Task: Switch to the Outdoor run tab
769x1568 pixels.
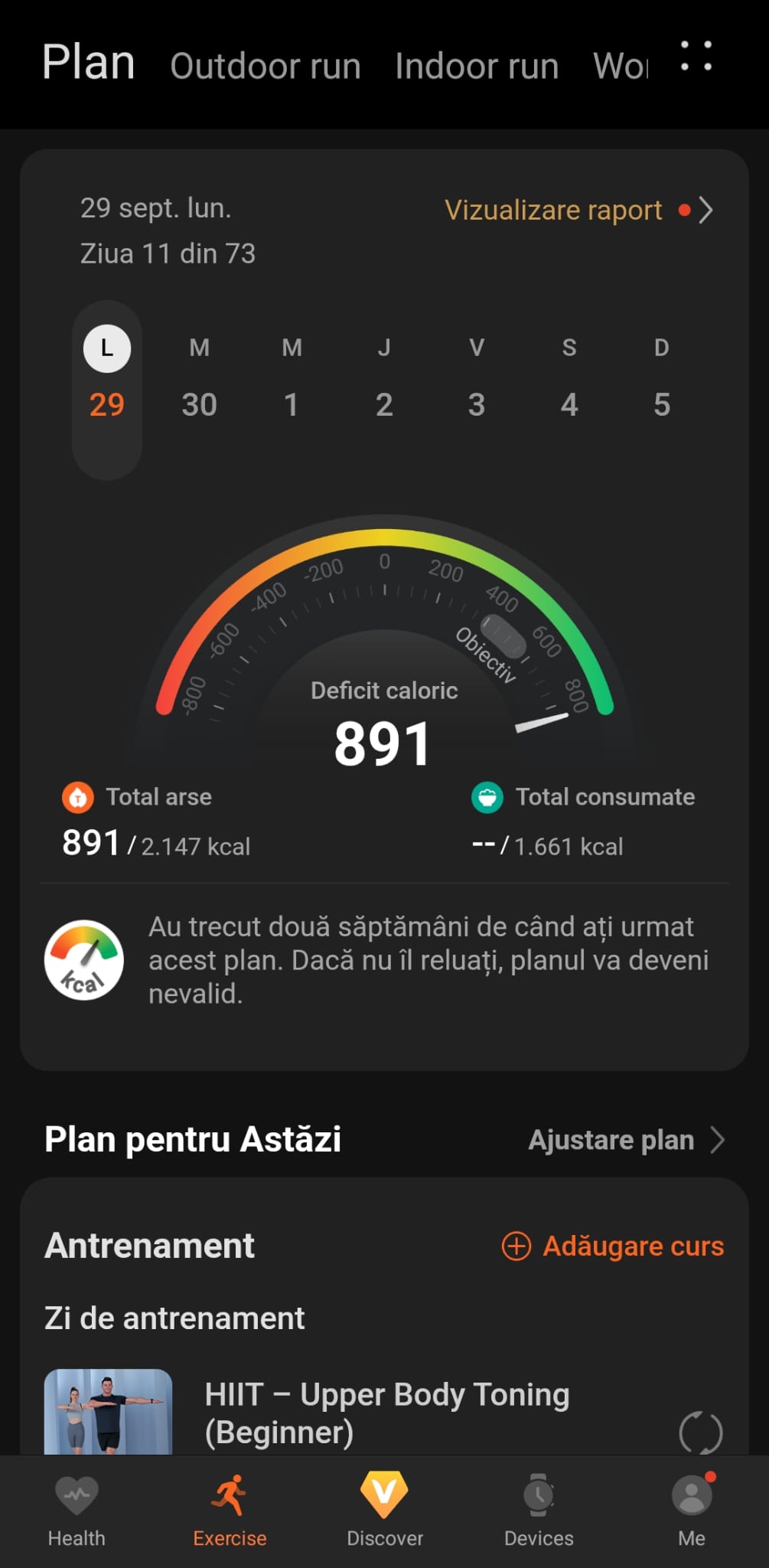Action: pyautogui.click(x=266, y=66)
